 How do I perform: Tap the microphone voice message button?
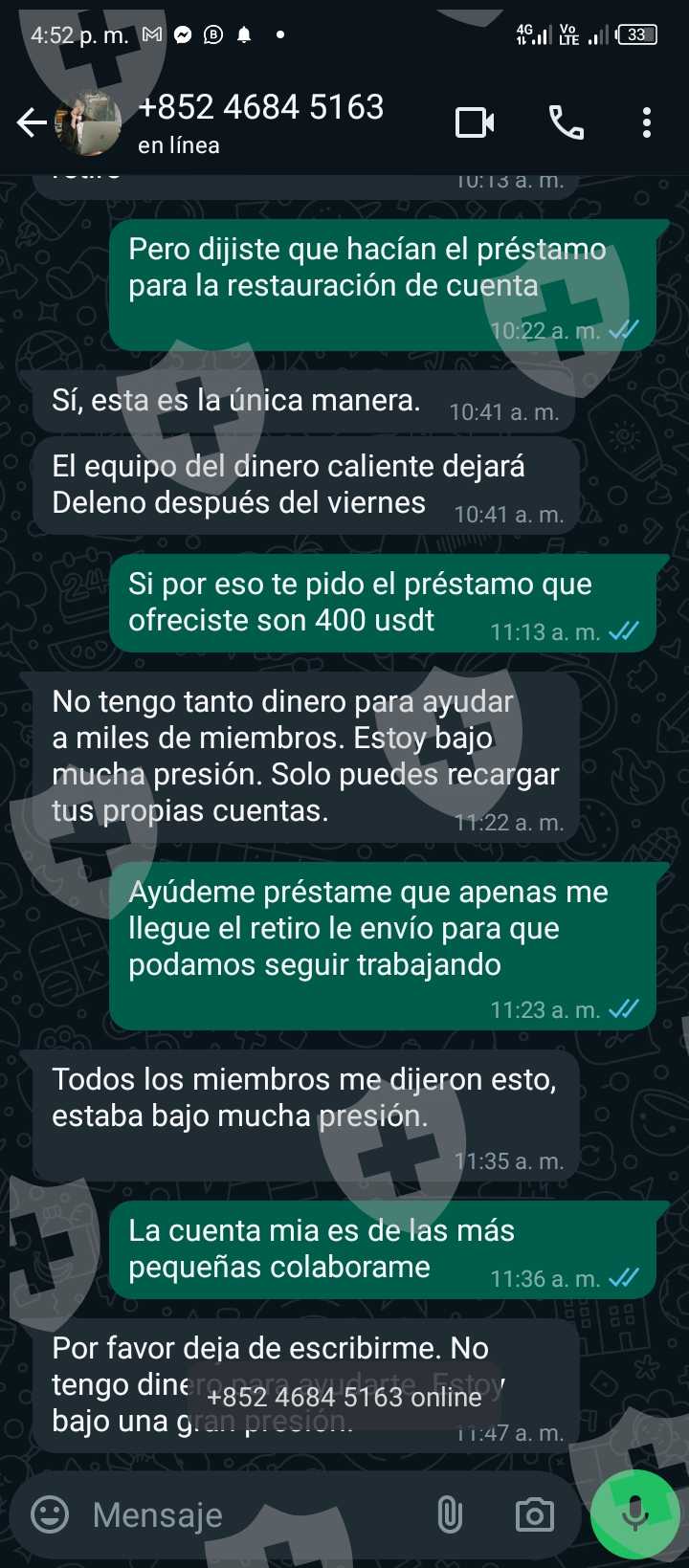[x=634, y=1514]
